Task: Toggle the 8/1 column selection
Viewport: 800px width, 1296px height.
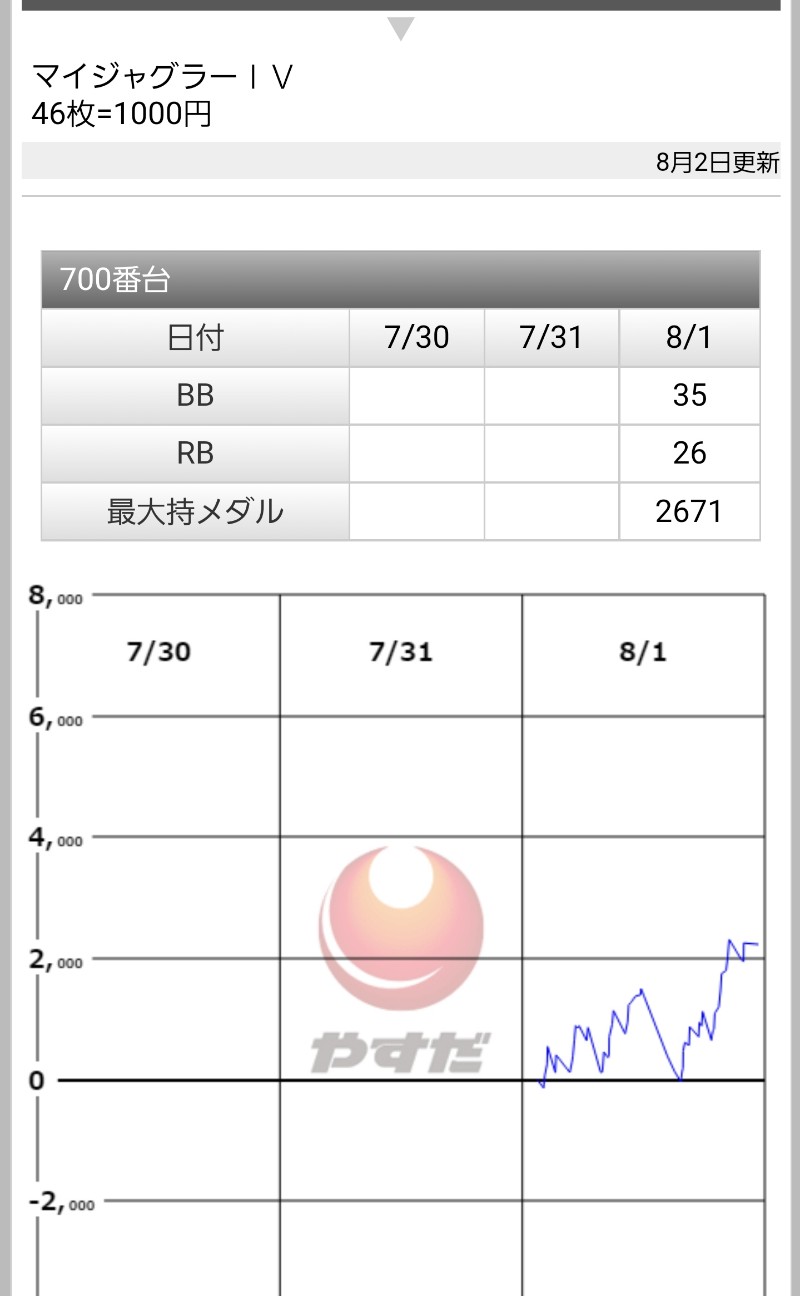Action: 689,337
